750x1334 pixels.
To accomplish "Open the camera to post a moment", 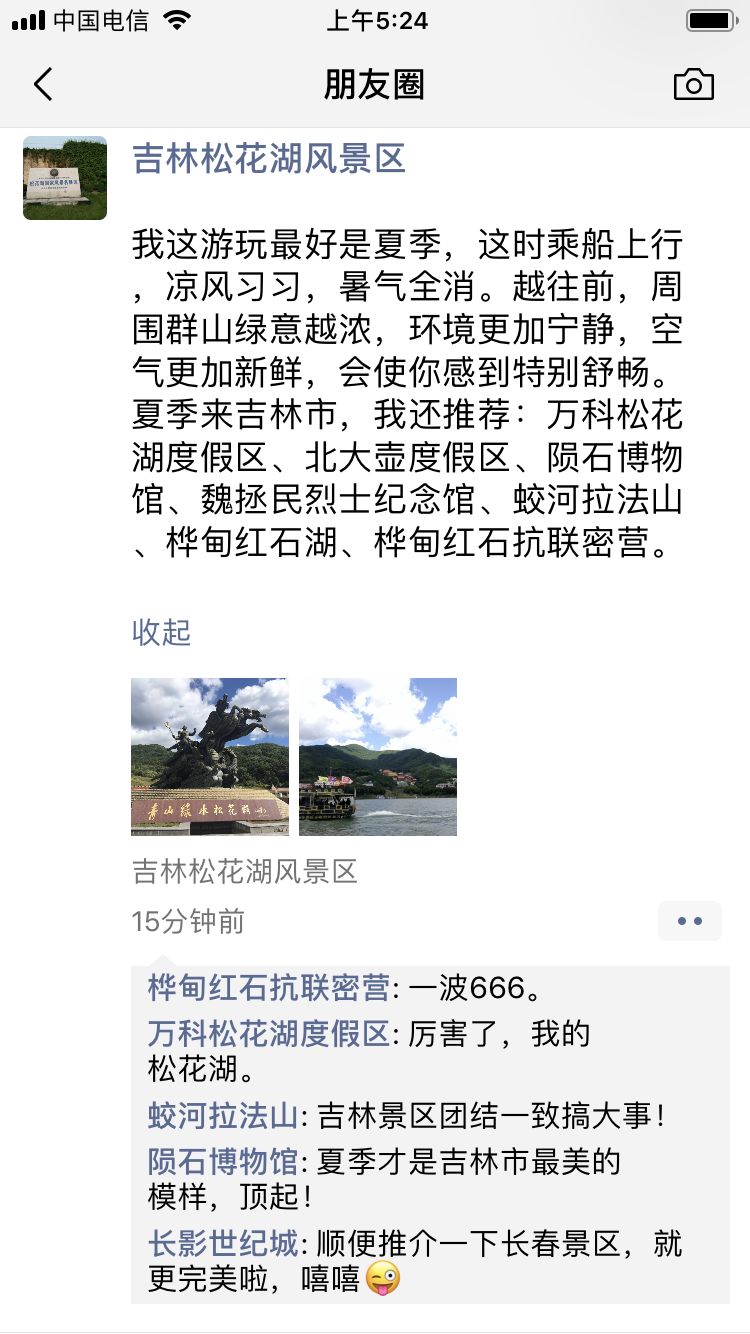I will [693, 85].
